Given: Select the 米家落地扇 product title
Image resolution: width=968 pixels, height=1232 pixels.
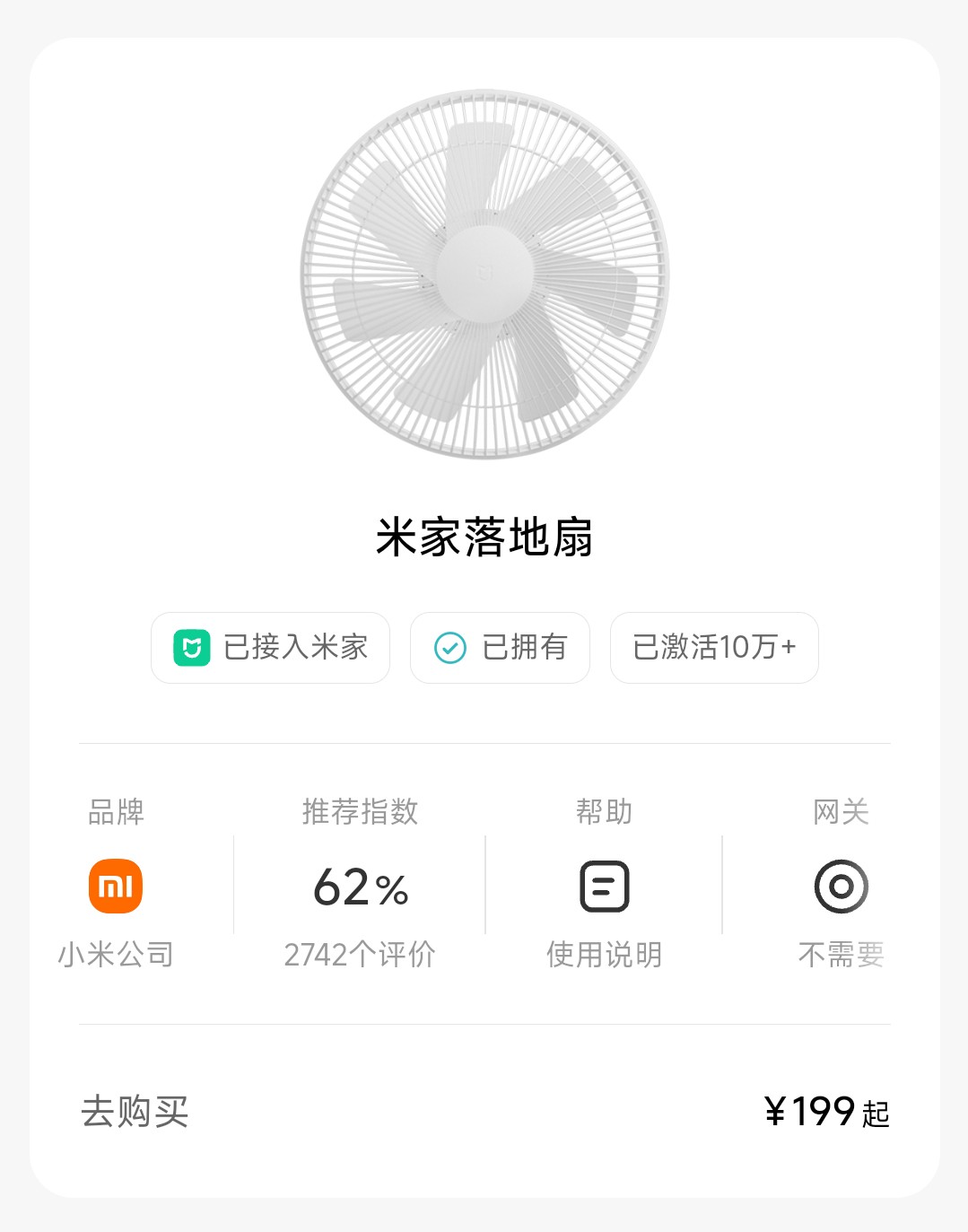Looking at the screenshot, I should pos(484,536).
